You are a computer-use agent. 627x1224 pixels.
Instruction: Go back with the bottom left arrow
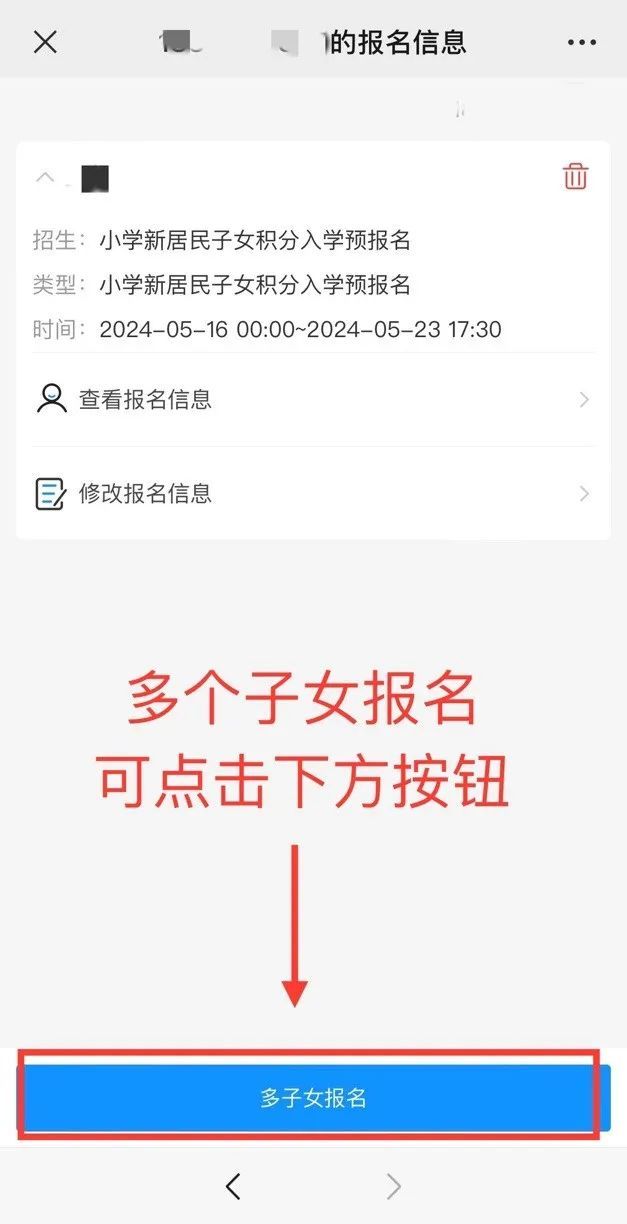233,1186
